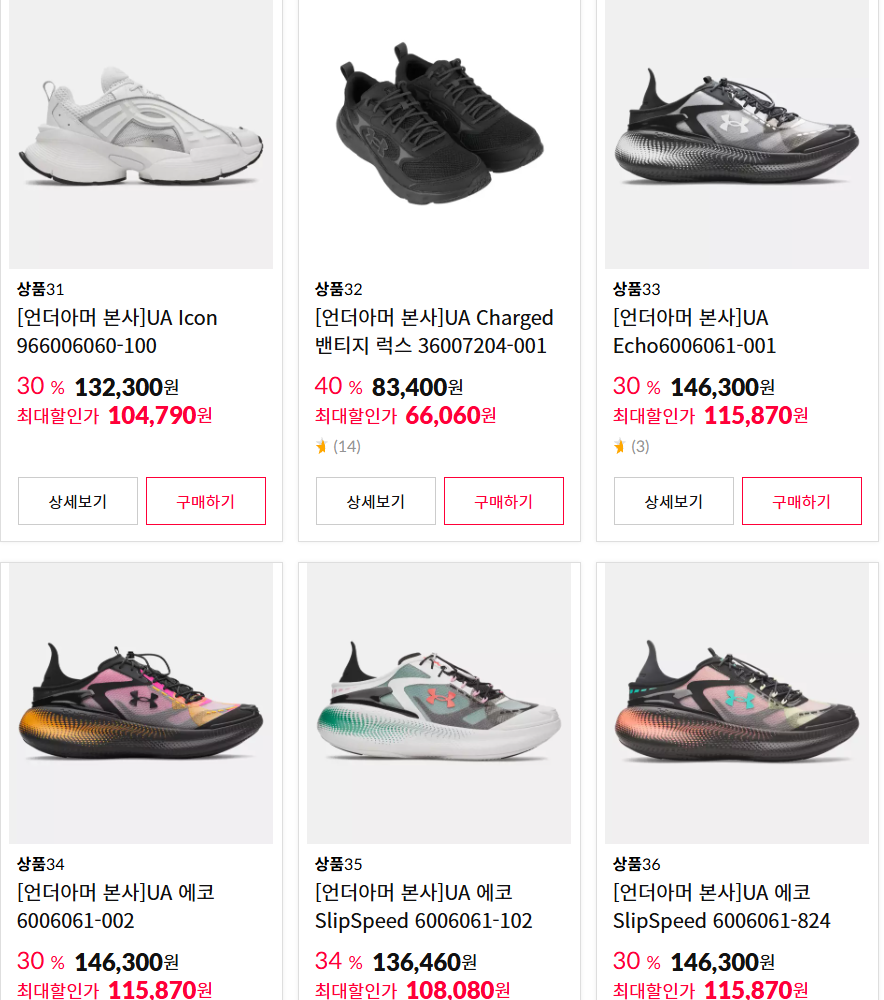The width and height of the screenshot is (884, 1000).
Task: View details of UA Charged 밴티지 럭스
Action: pyautogui.click(x=376, y=501)
